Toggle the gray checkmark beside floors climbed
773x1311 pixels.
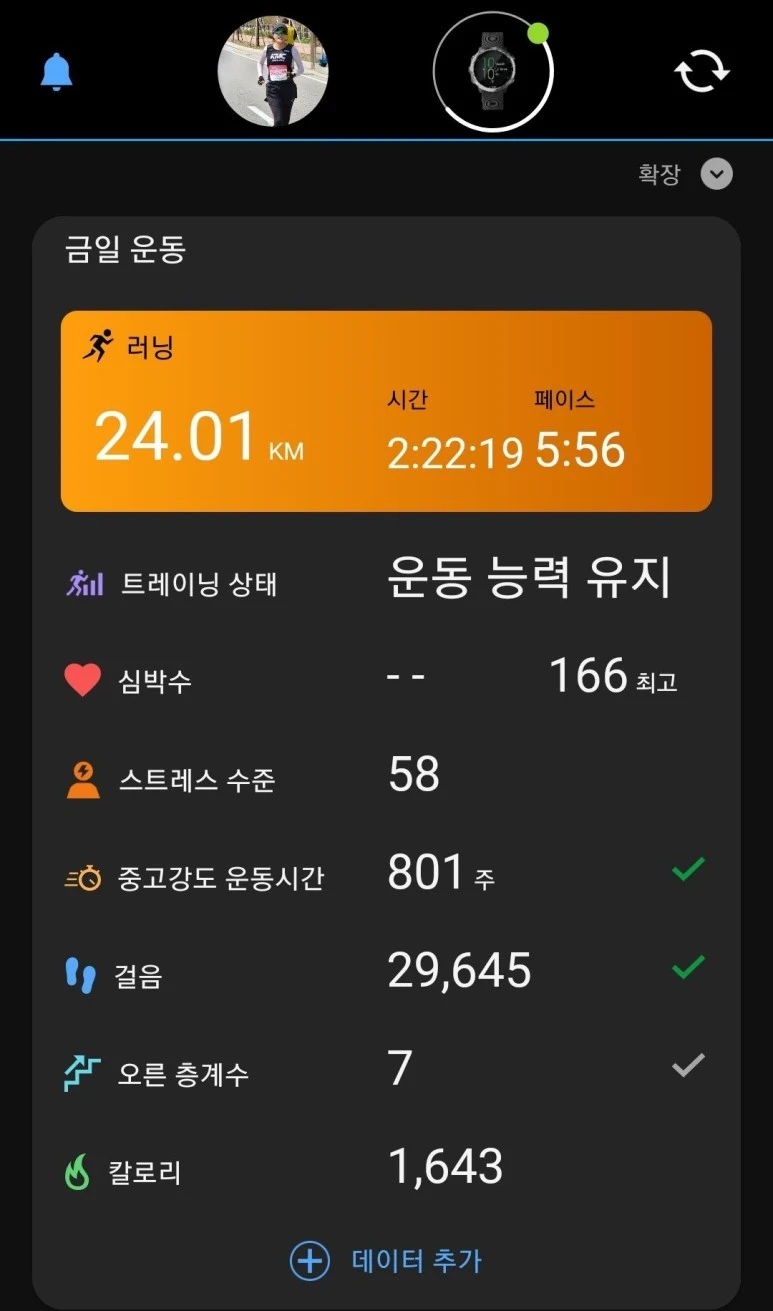pos(686,1064)
